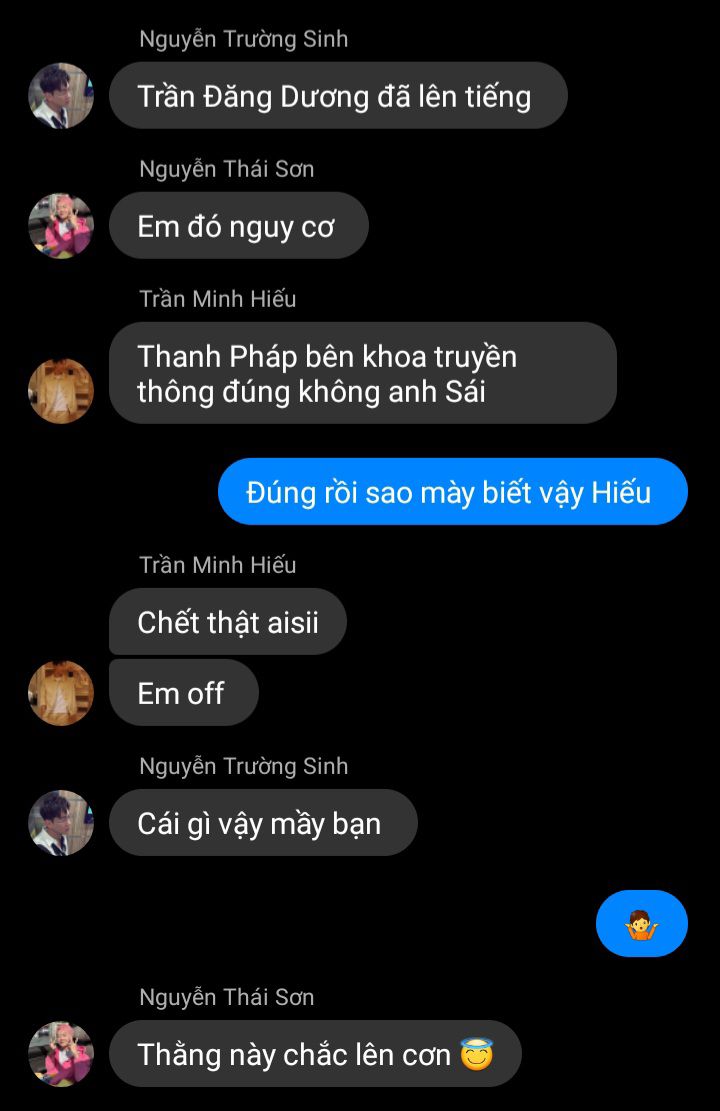Open Nguyễn Trường Sinh's avatar beside "Trần Đăng Dương đã lên tiếng"
The height and width of the screenshot is (1111, 720).
pos(61,96)
